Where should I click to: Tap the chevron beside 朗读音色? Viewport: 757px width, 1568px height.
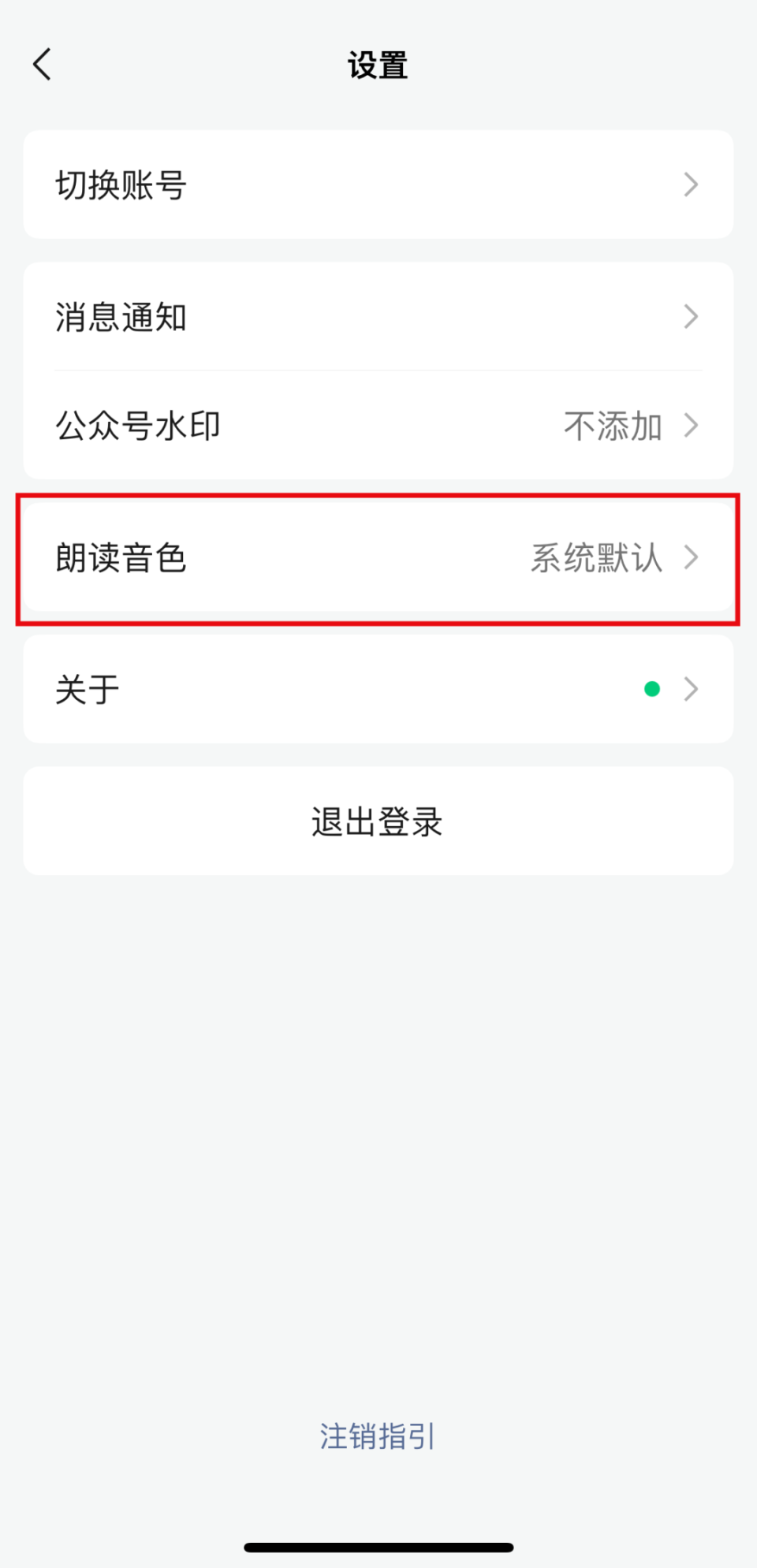tap(692, 558)
